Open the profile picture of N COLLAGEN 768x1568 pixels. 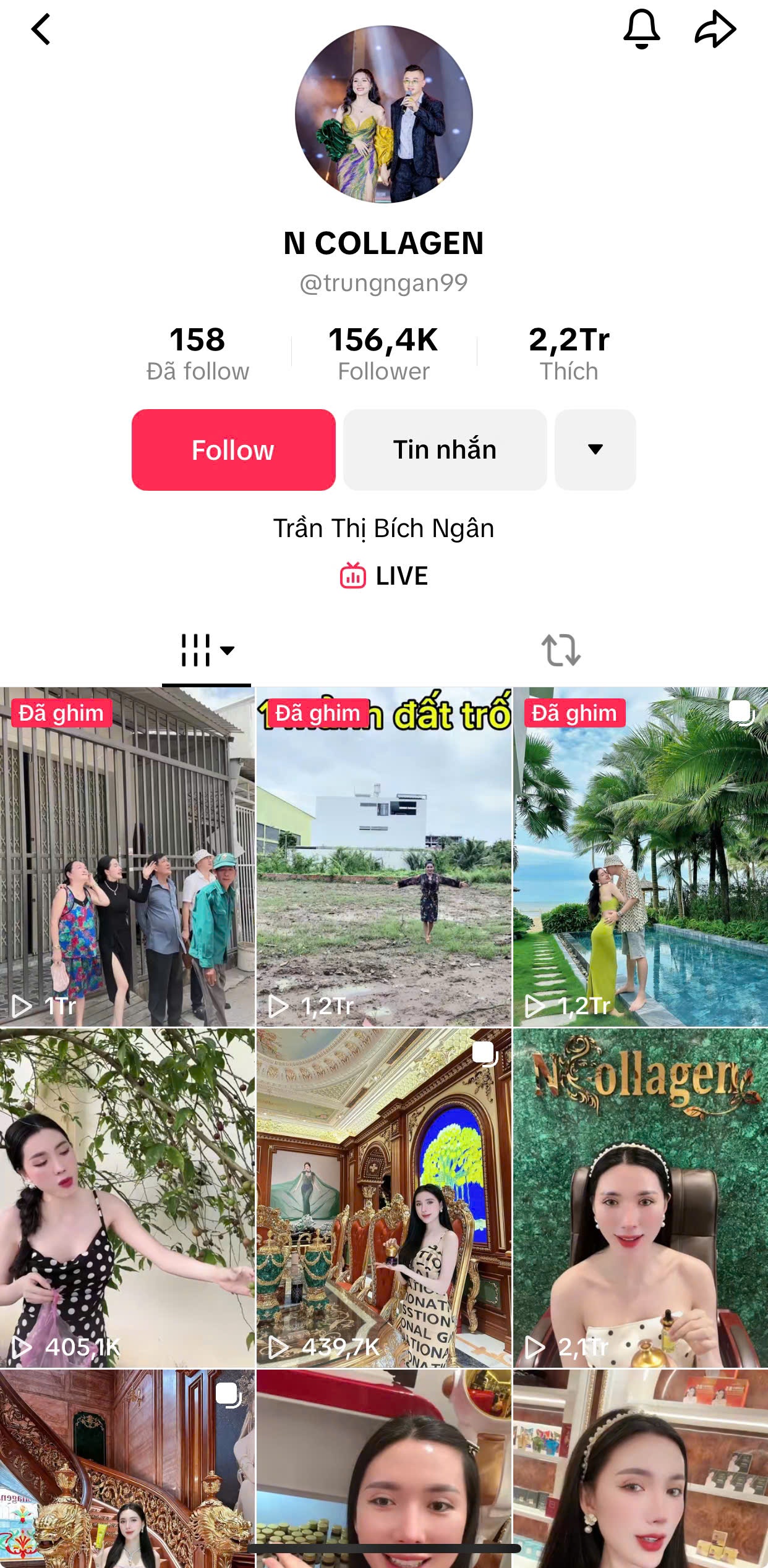[x=383, y=114]
